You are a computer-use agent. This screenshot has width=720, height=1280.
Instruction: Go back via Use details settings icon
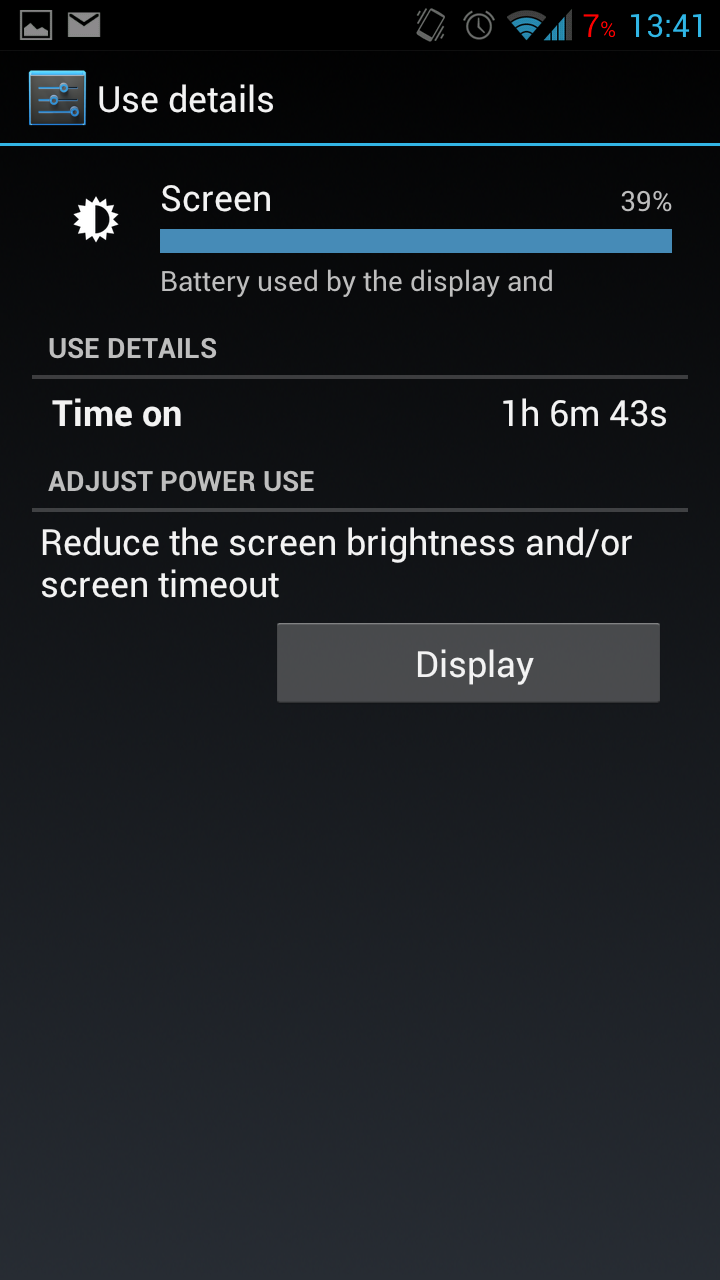coord(57,98)
